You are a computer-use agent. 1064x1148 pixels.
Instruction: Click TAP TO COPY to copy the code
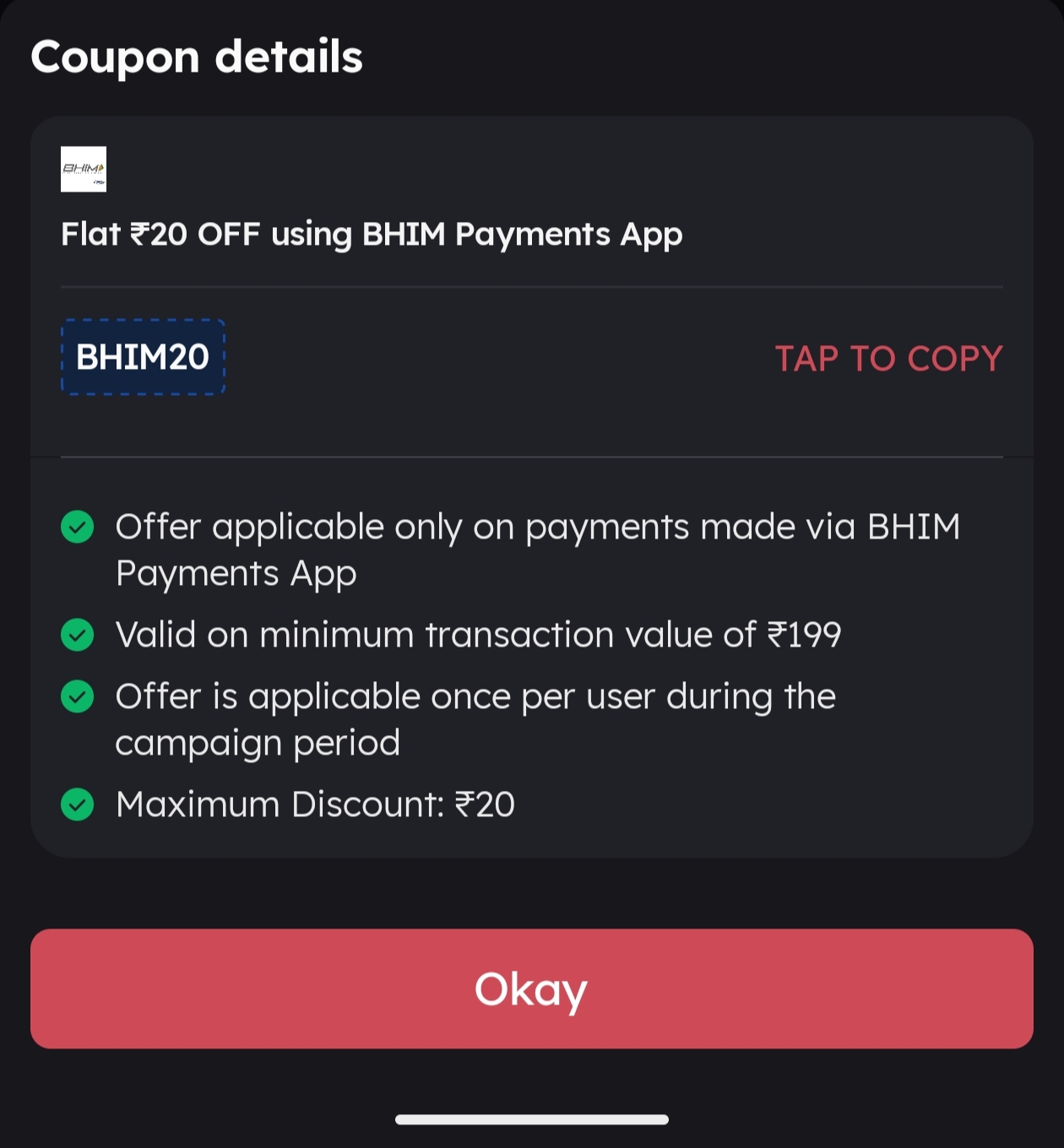[888, 358]
